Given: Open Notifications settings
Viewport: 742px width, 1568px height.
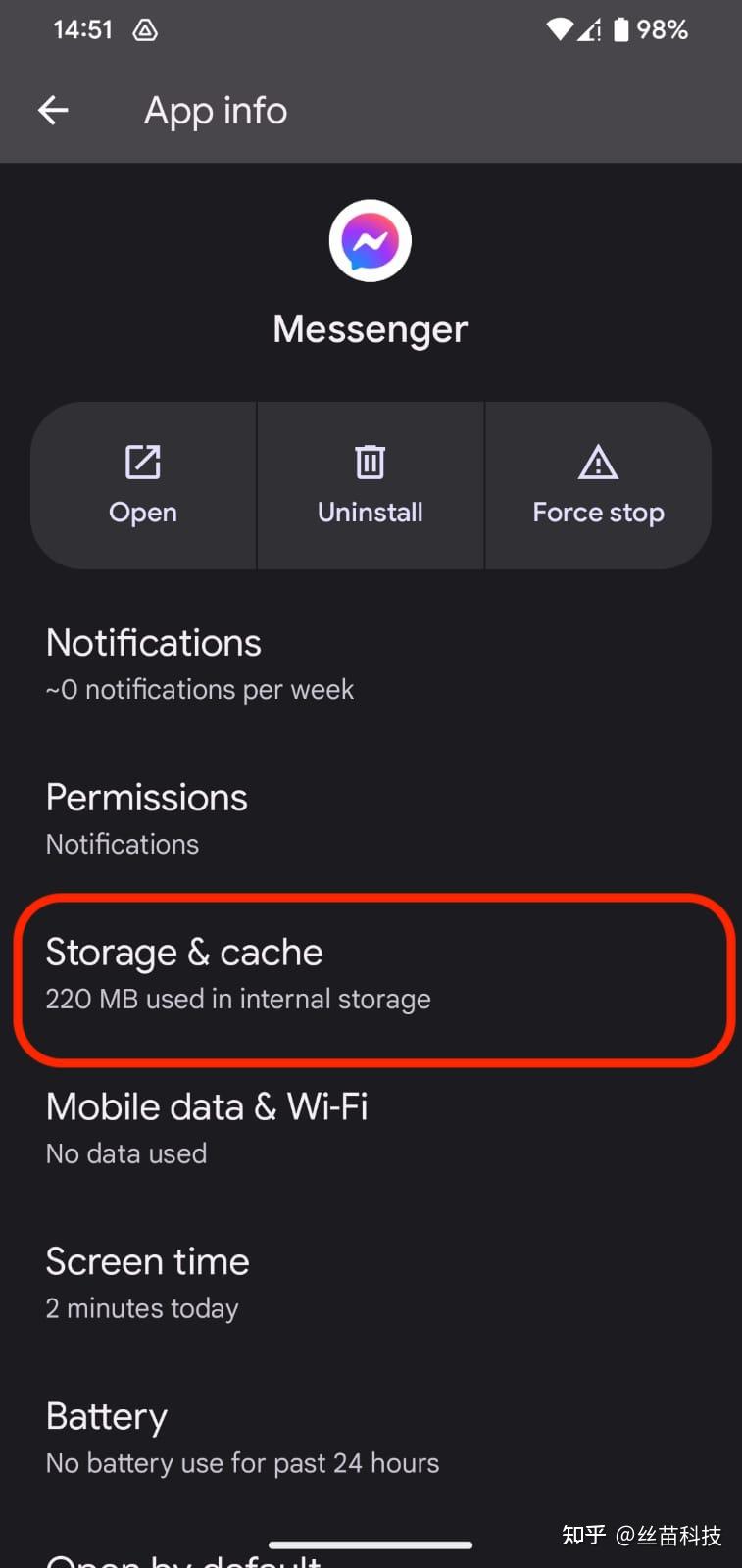Looking at the screenshot, I should click(371, 664).
